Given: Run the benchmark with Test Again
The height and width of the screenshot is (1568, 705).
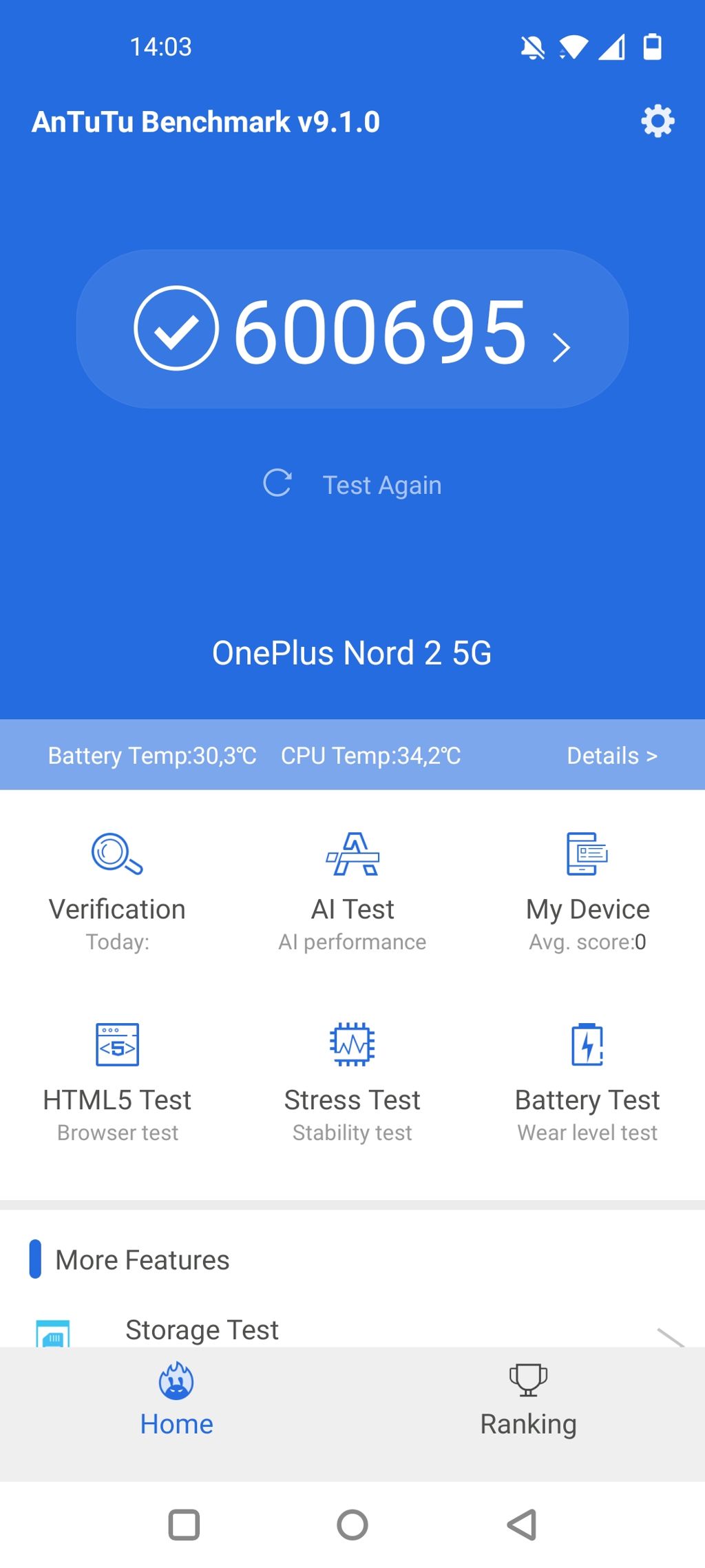Looking at the screenshot, I should (352, 484).
